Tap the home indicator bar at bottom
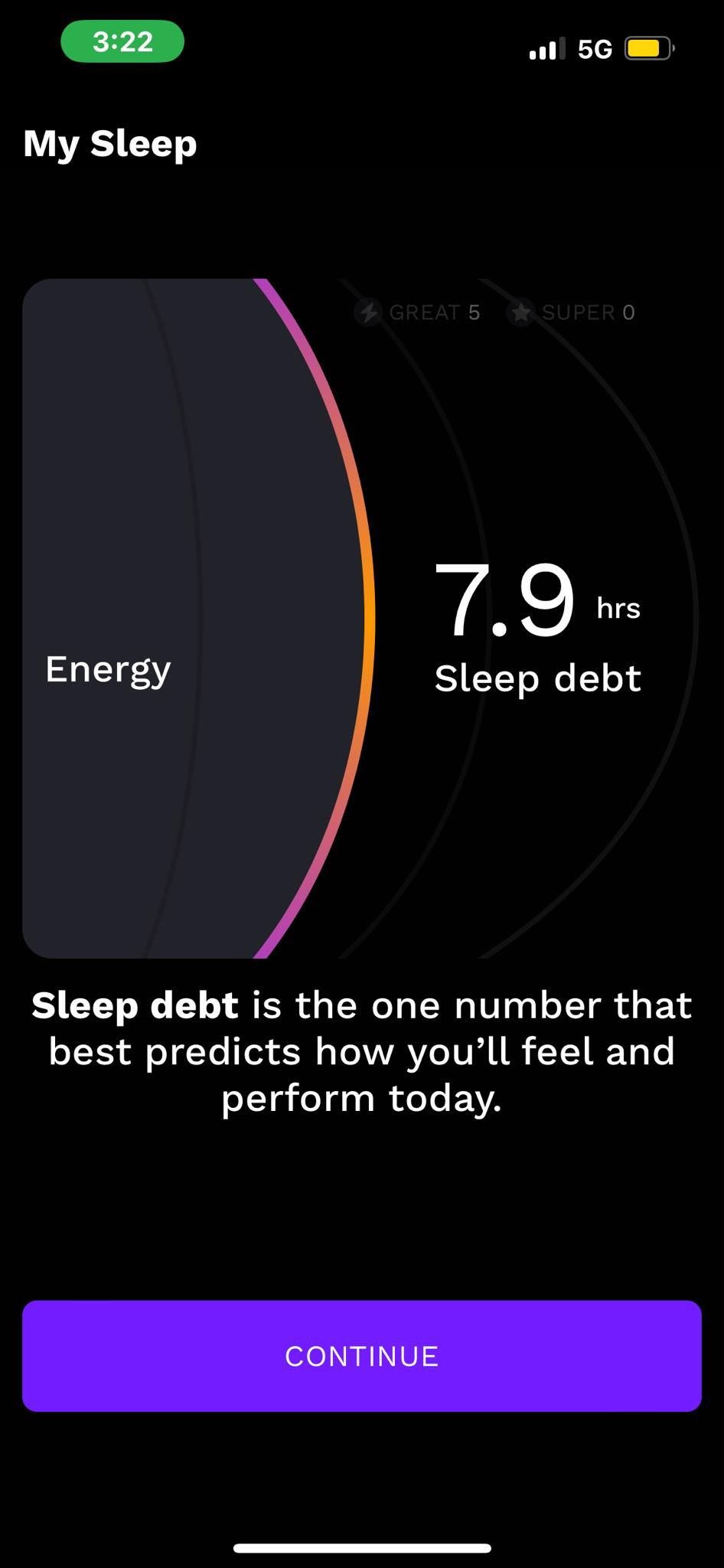This screenshot has height=1568, width=724. [x=361, y=1546]
